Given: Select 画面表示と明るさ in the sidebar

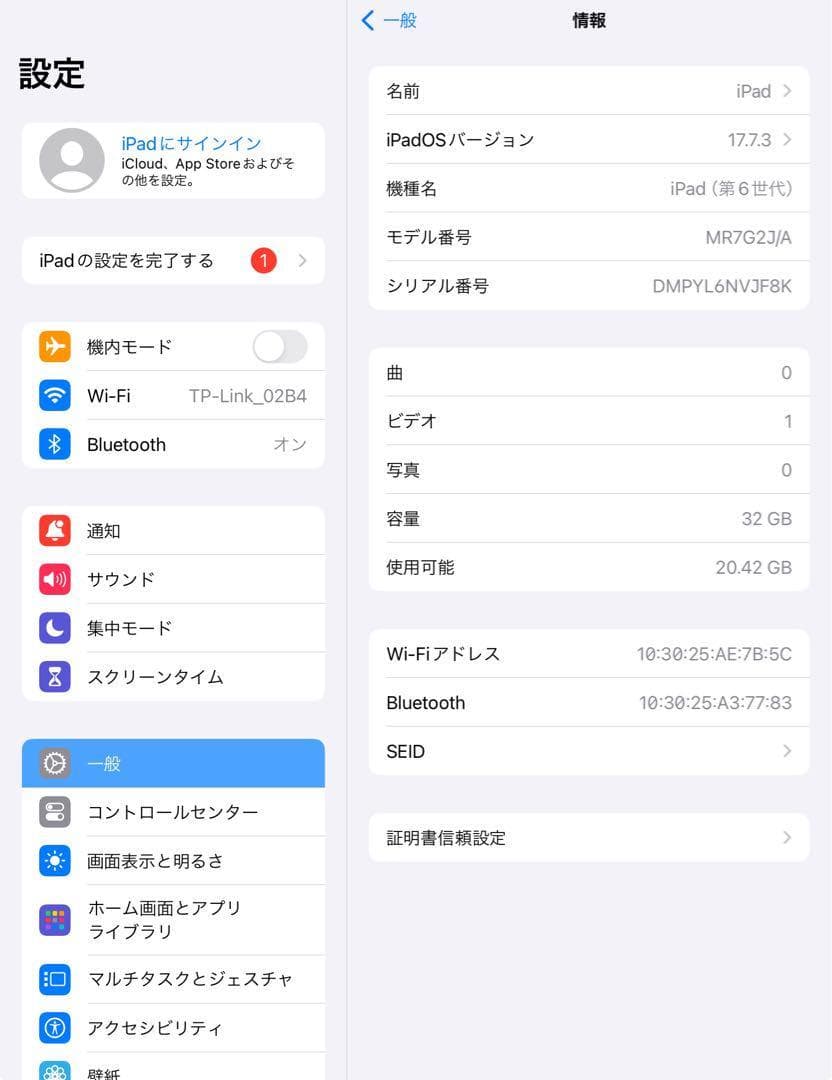Looking at the screenshot, I should pyautogui.click(x=170, y=860).
